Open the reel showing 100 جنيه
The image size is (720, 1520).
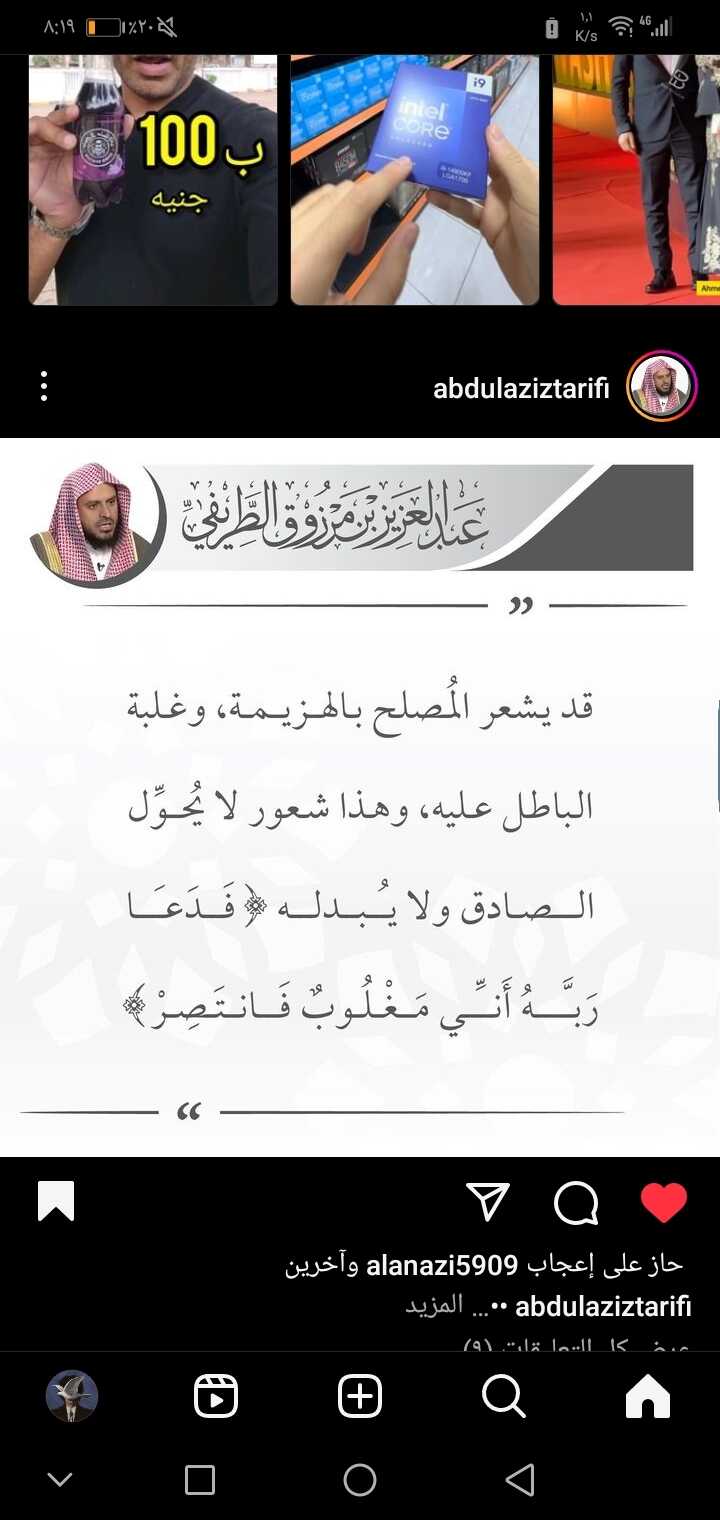(x=152, y=180)
